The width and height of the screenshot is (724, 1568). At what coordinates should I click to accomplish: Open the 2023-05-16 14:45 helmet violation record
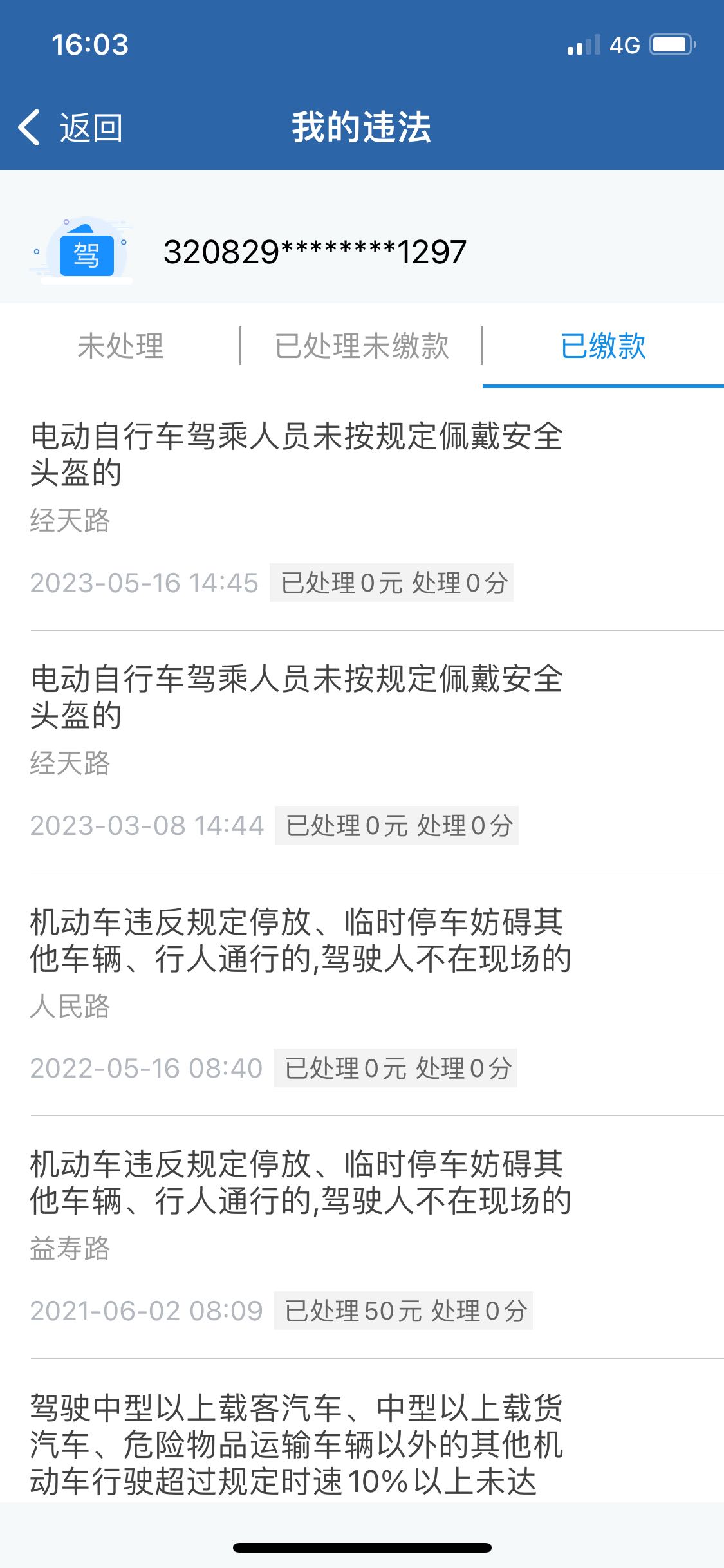coord(362,510)
